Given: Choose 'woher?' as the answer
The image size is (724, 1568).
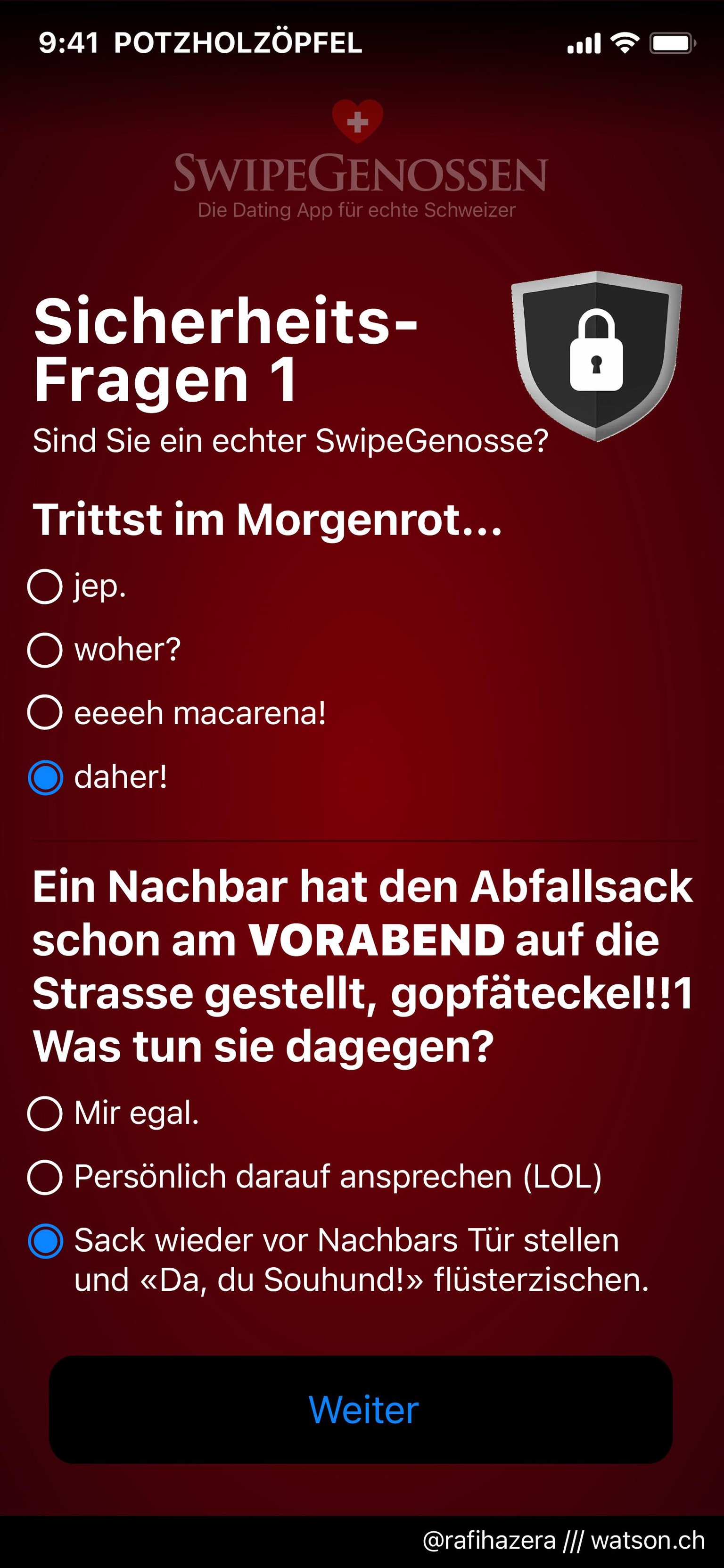Looking at the screenshot, I should (45, 650).
